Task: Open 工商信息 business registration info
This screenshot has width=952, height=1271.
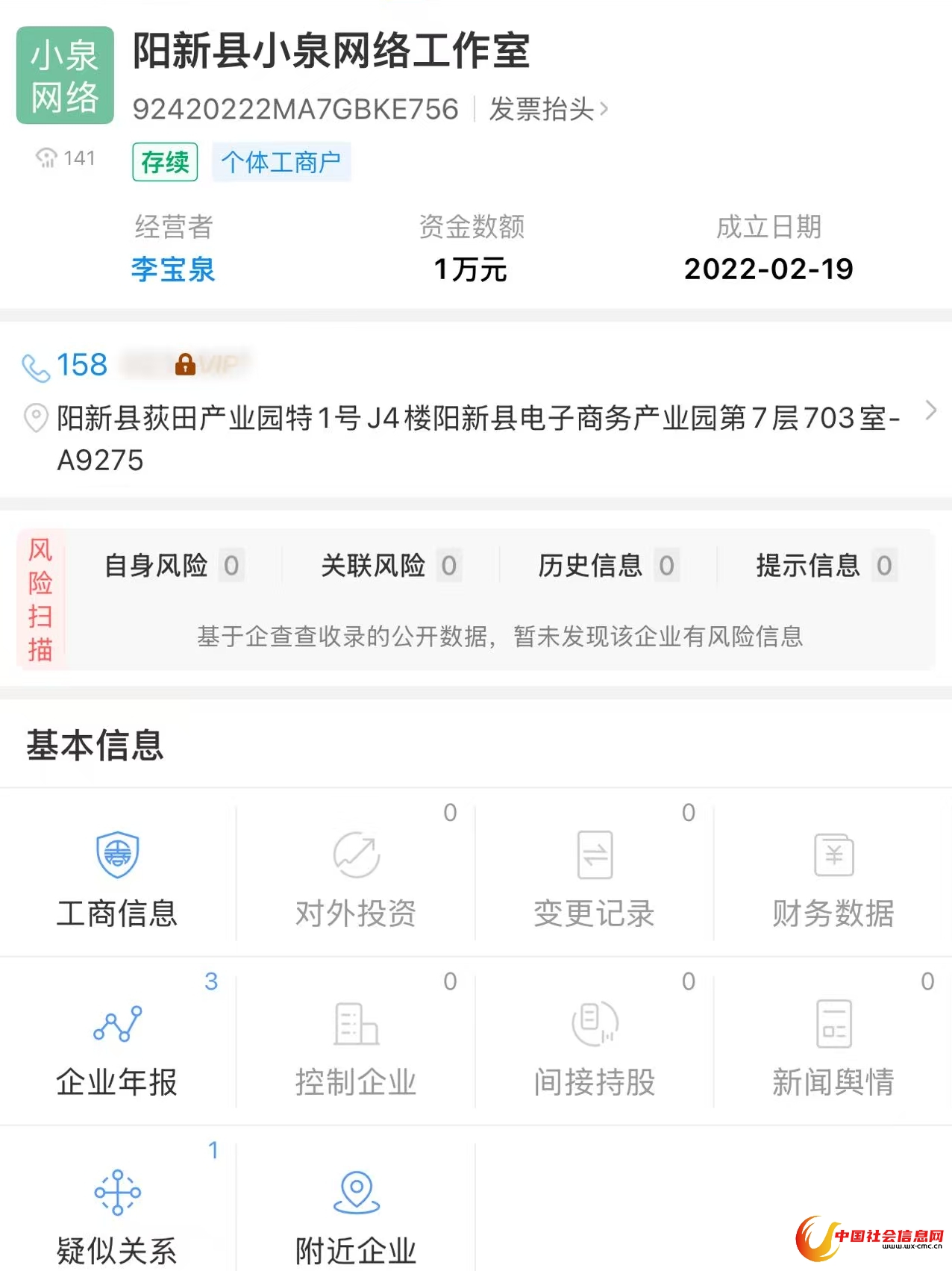Action: coord(117,878)
